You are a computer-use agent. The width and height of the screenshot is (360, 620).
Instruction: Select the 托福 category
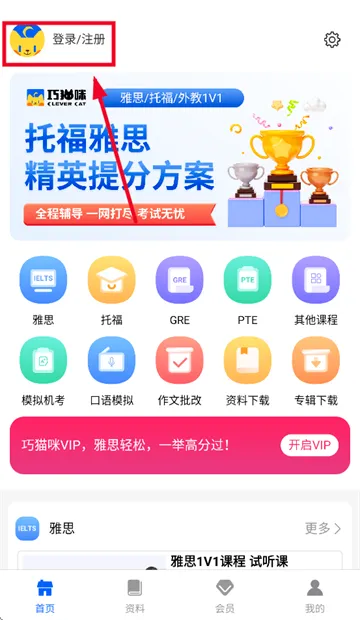click(x=112, y=291)
